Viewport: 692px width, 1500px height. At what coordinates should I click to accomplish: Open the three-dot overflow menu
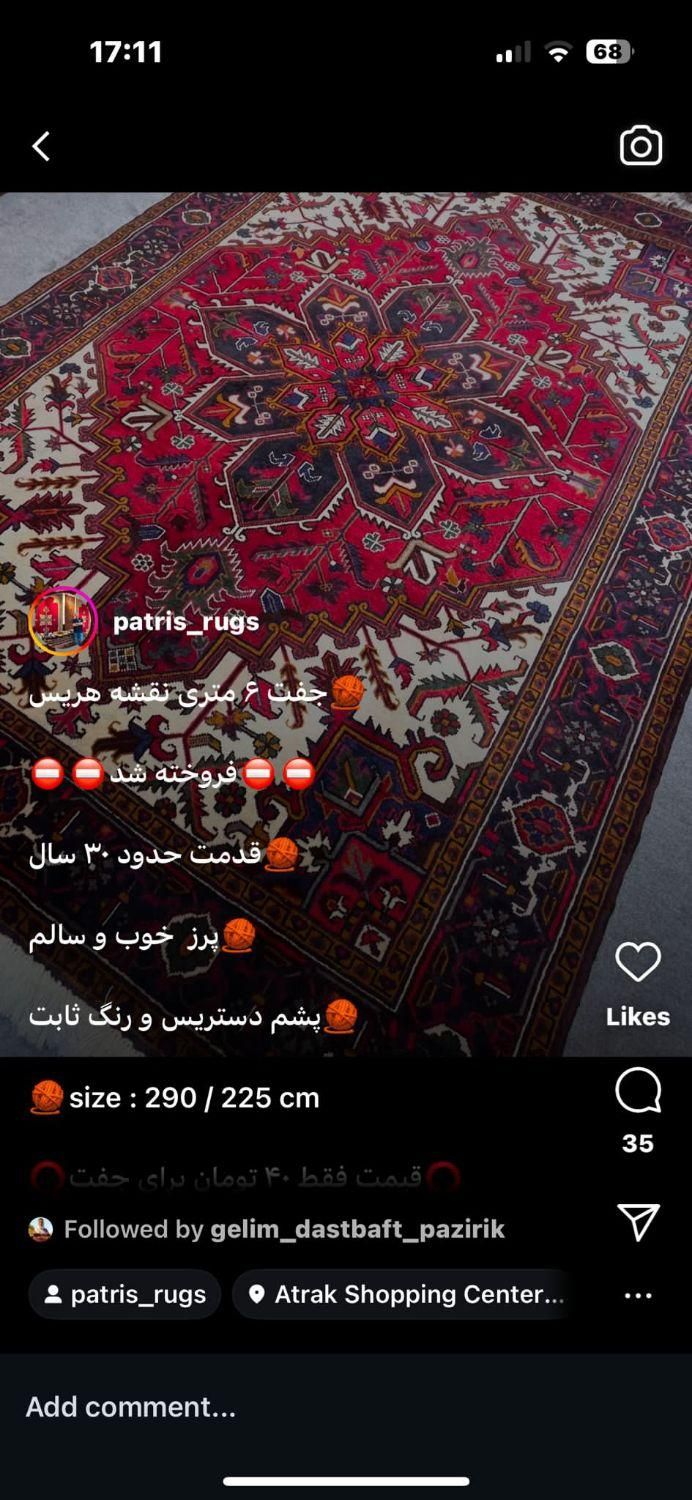638,1295
